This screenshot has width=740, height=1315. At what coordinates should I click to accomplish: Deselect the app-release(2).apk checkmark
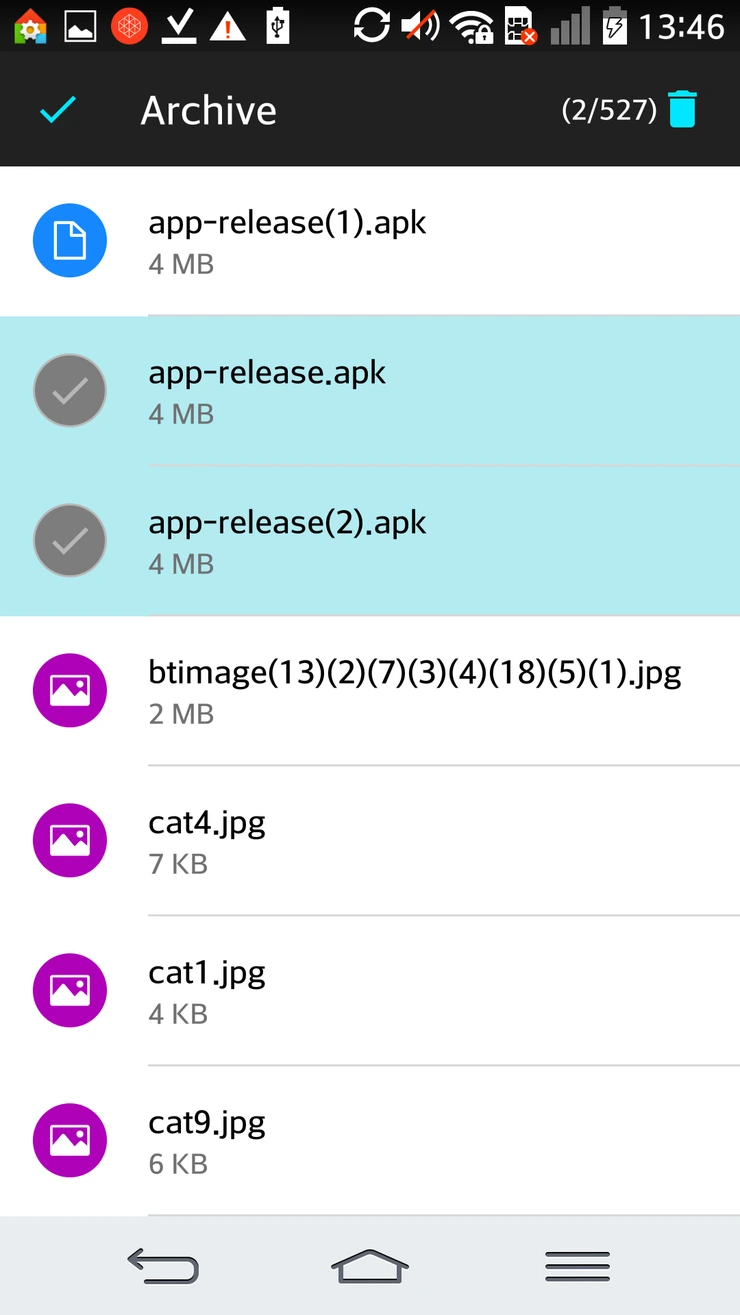pos(69,540)
